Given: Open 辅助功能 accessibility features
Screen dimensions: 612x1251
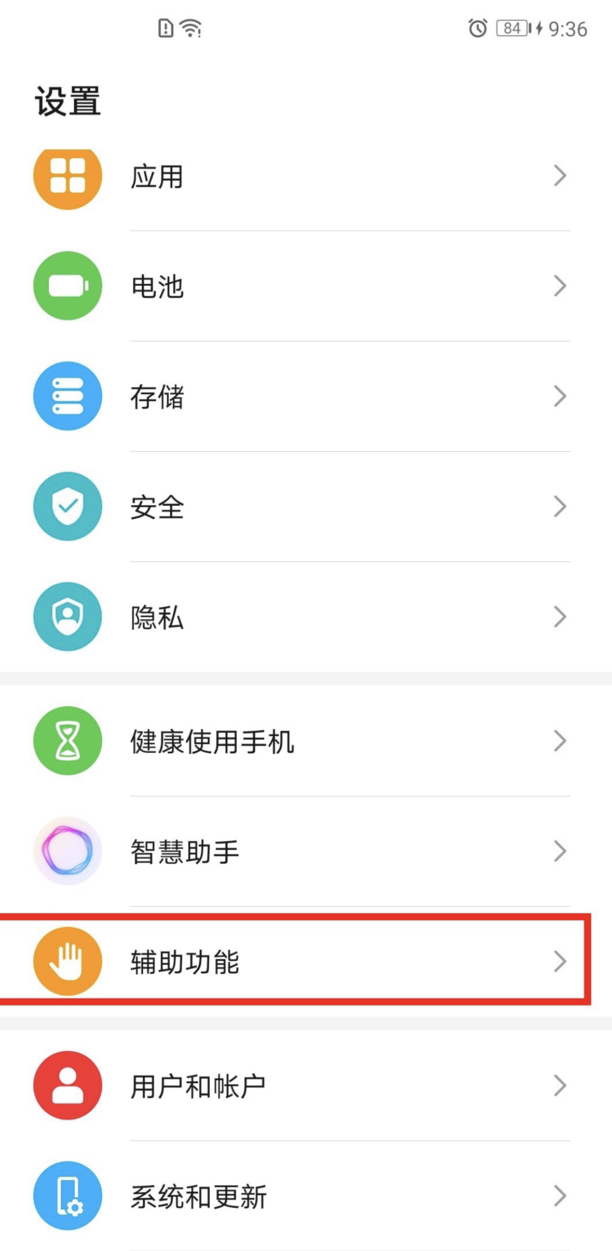Looking at the screenshot, I should pyautogui.click(x=306, y=961).
